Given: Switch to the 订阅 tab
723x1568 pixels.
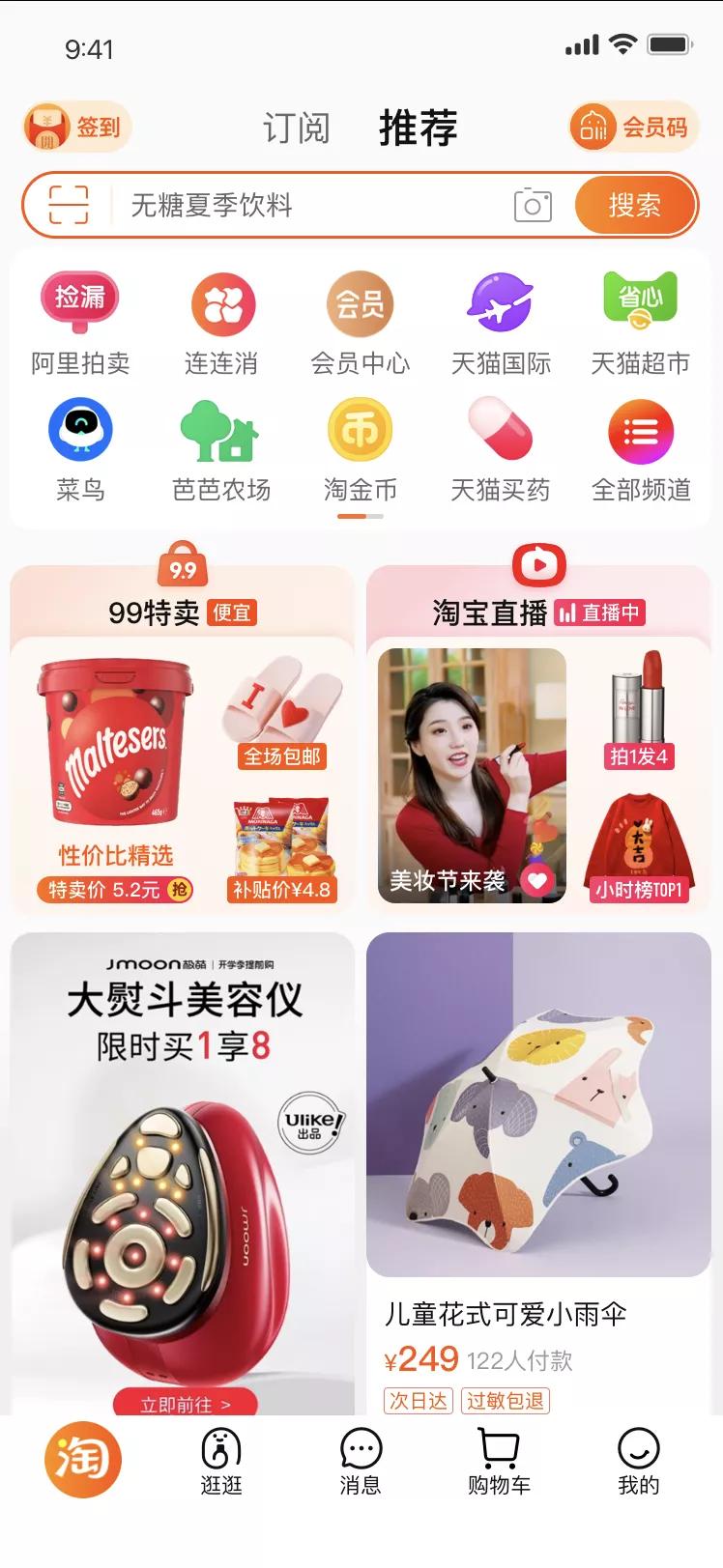Looking at the screenshot, I should pyautogui.click(x=297, y=127).
